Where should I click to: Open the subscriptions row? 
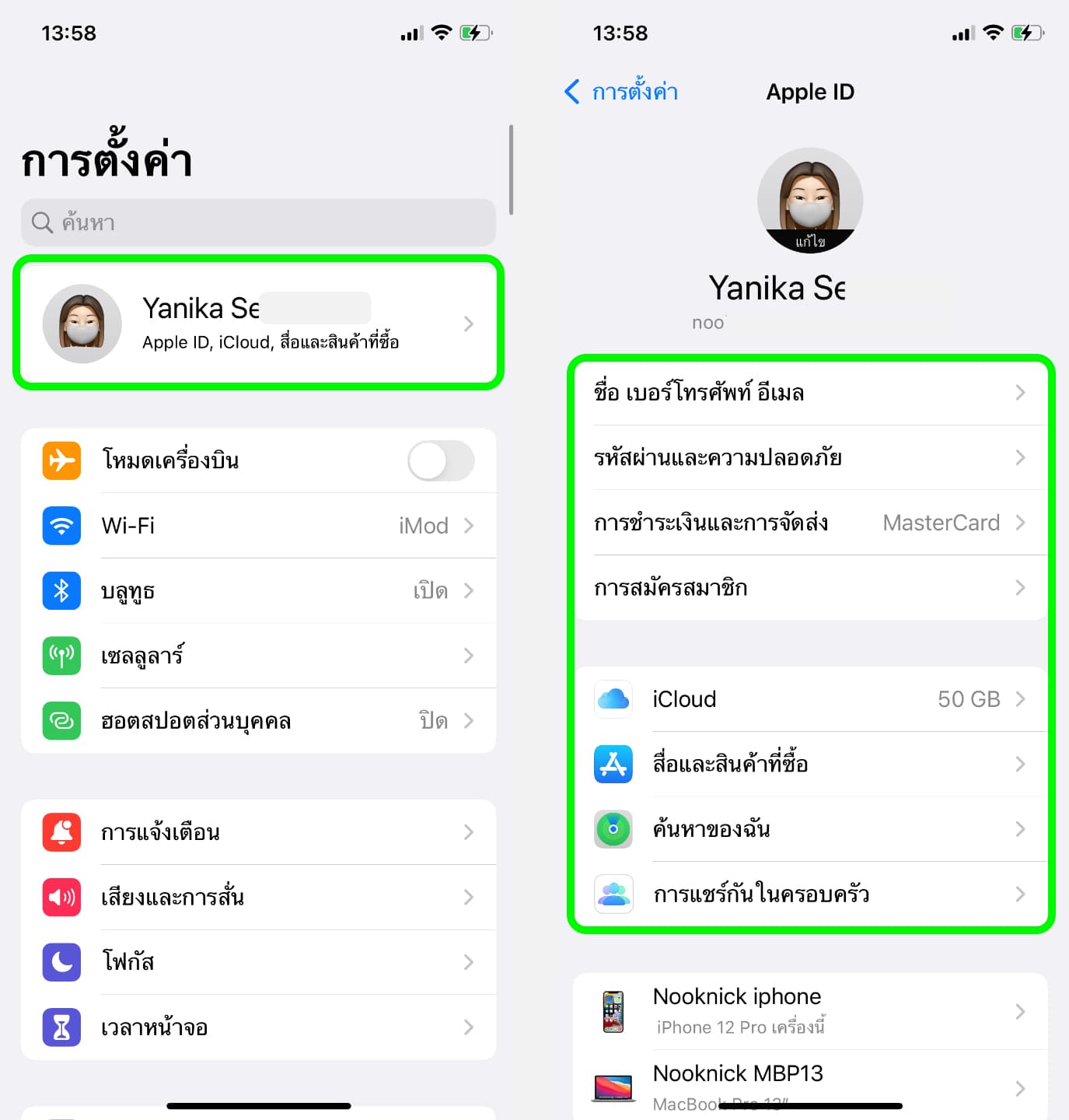[809, 588]
